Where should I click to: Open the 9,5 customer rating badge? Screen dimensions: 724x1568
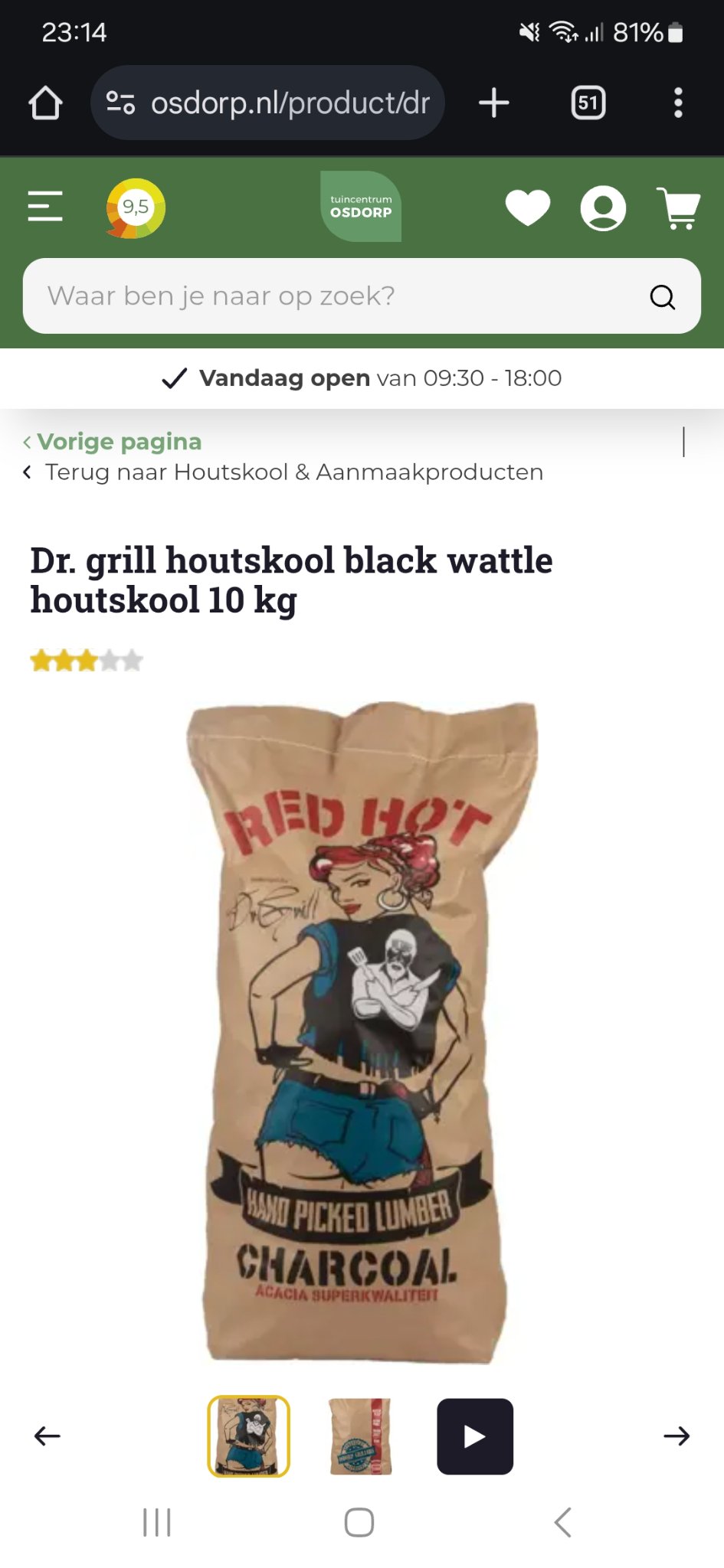136,207
